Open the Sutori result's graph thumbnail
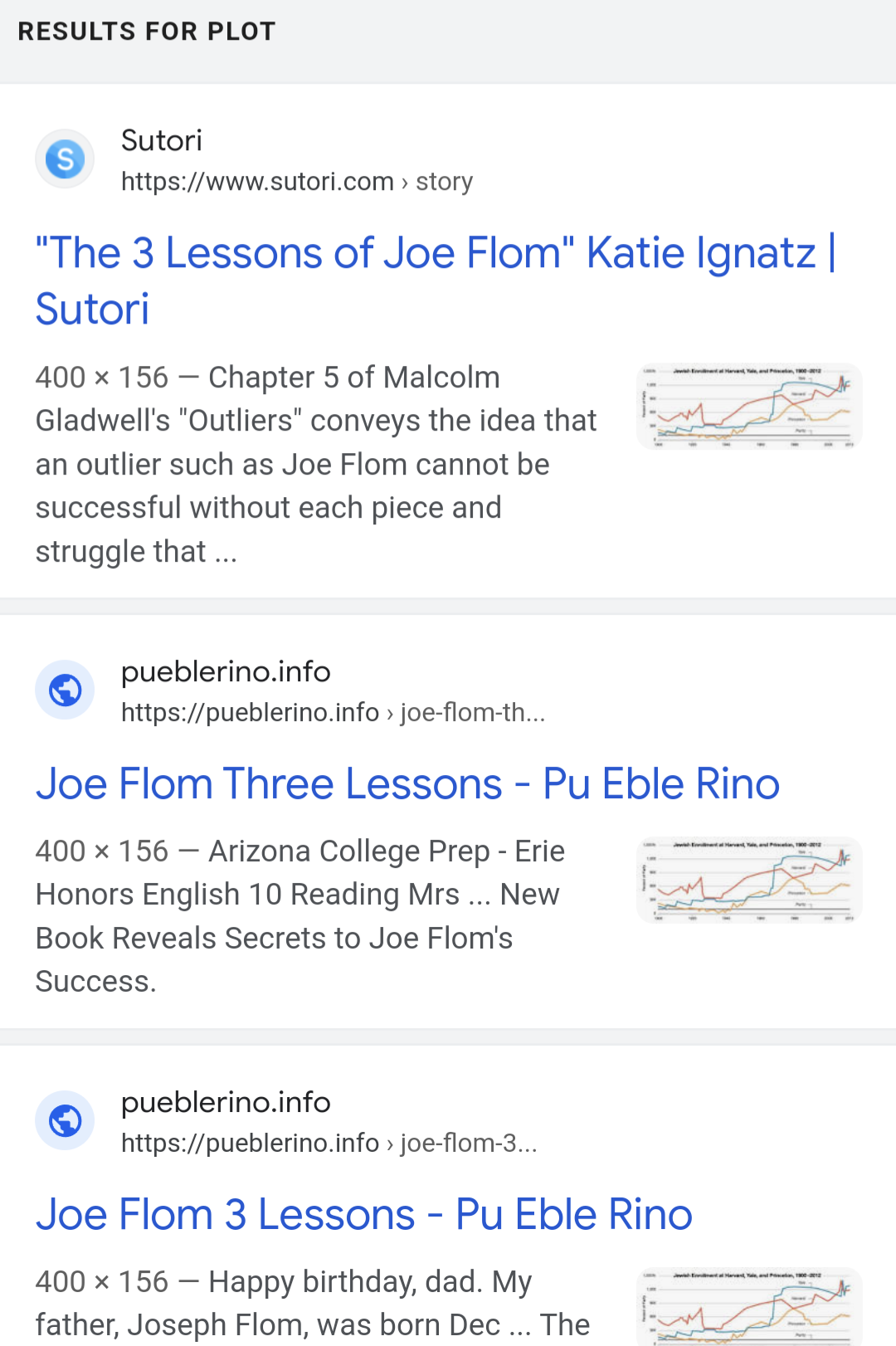The image size is (896, 1346). pos(749,407)
